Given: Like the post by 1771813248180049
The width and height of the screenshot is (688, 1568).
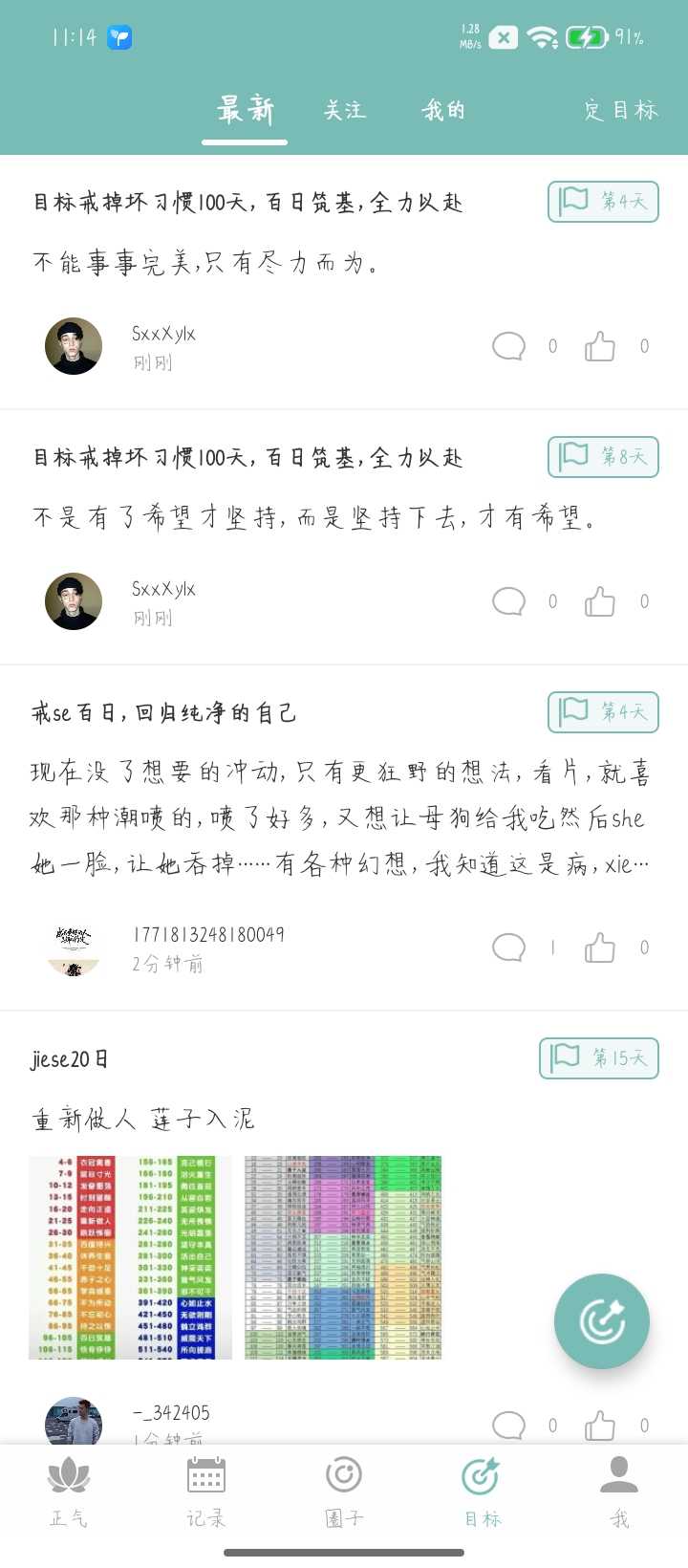Looking at the screenshot, I should click(x=600, y=947).
